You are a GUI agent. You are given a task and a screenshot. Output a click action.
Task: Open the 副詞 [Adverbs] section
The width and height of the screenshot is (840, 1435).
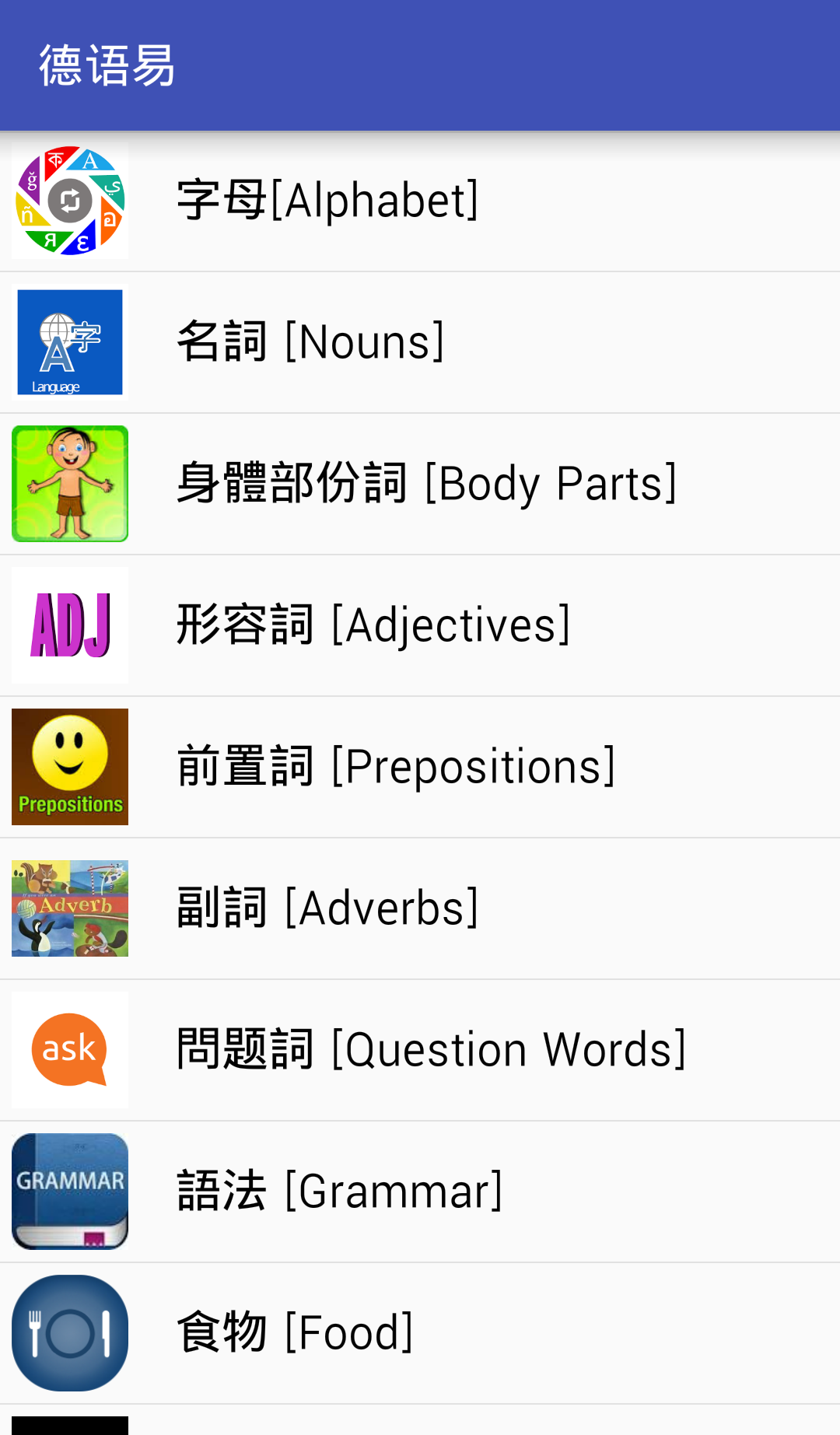[x=327, y=908]
